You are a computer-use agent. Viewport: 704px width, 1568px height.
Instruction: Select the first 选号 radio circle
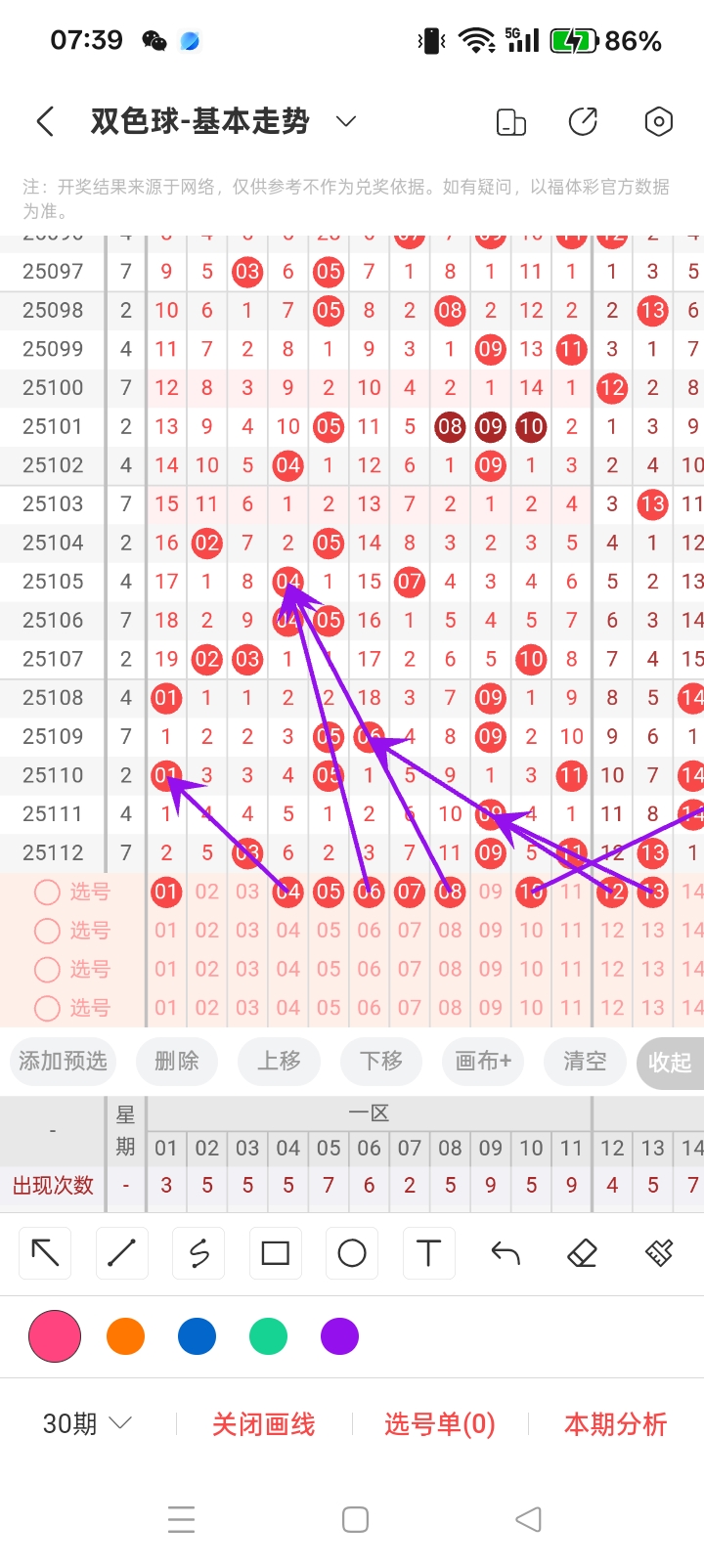point(47,892)
